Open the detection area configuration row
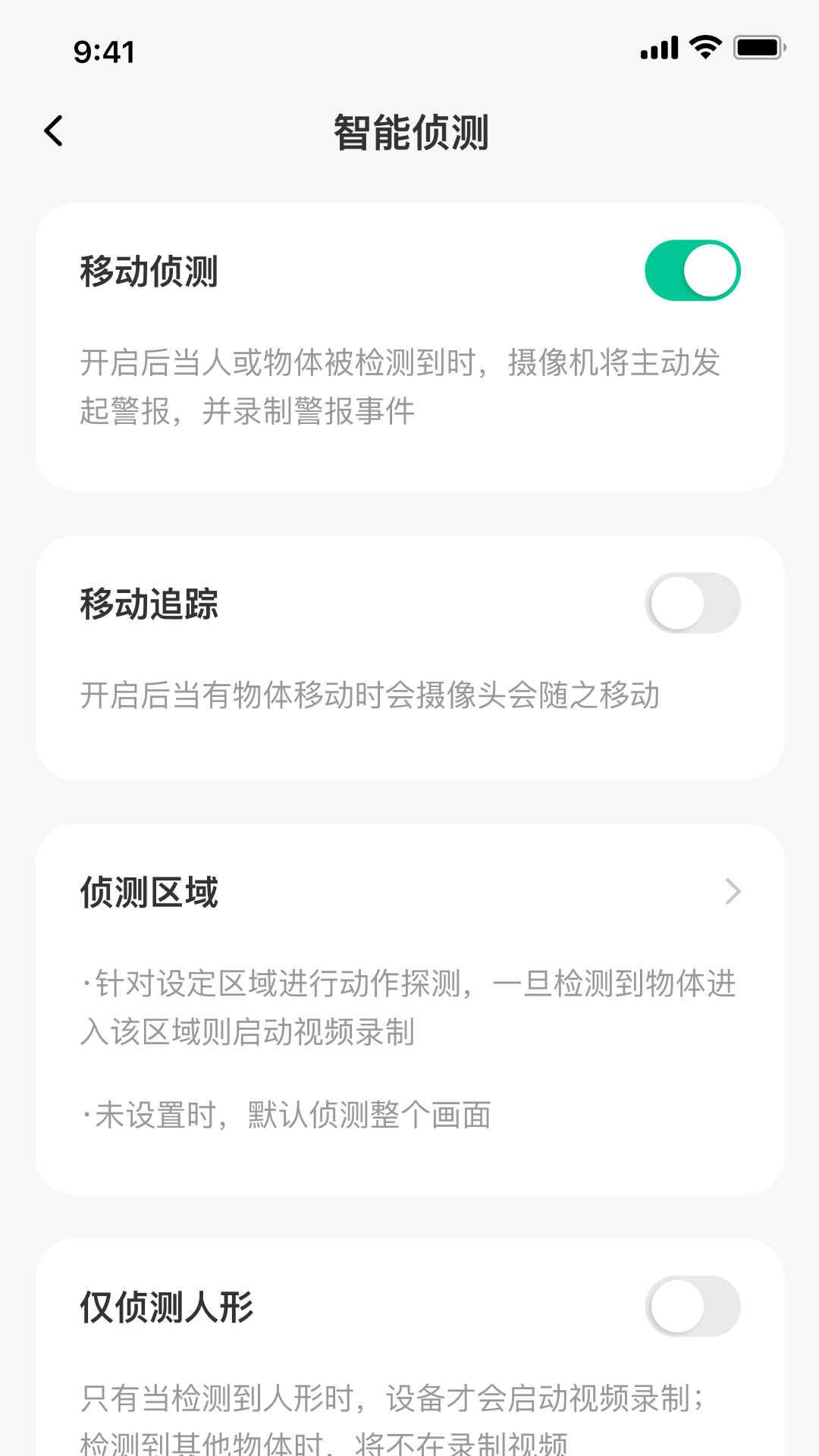This screenshot has width=819, height=1456. (x=409, y=892)
